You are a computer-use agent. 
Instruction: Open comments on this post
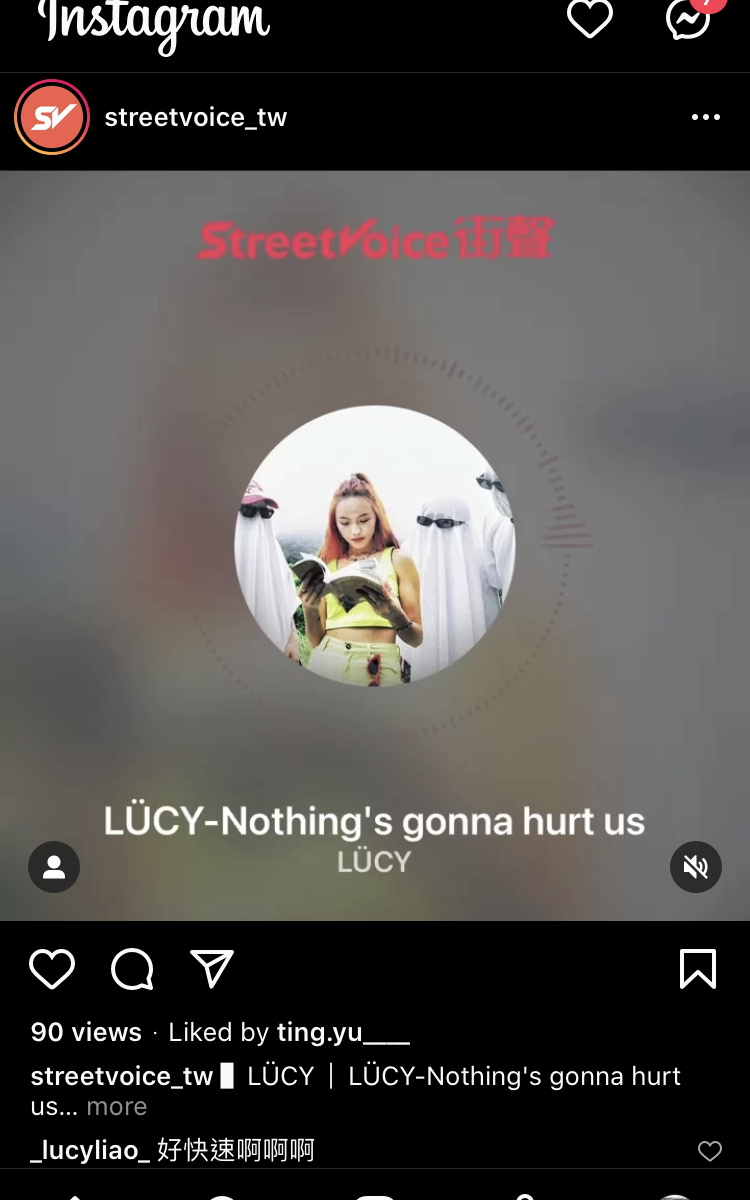pyautogui.click(x=132, y=969)
